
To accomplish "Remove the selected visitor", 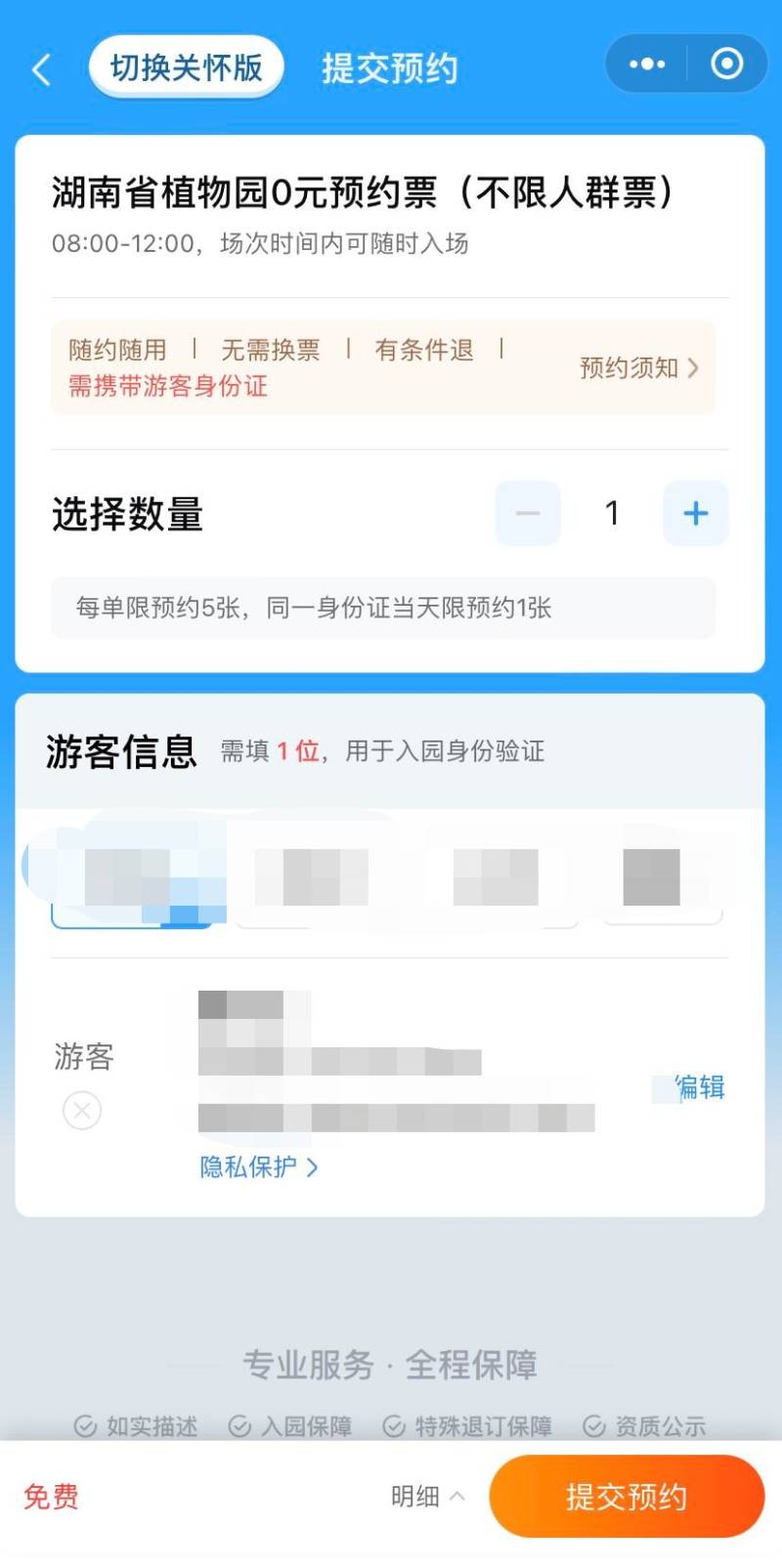I will [x=82, y=1111].
